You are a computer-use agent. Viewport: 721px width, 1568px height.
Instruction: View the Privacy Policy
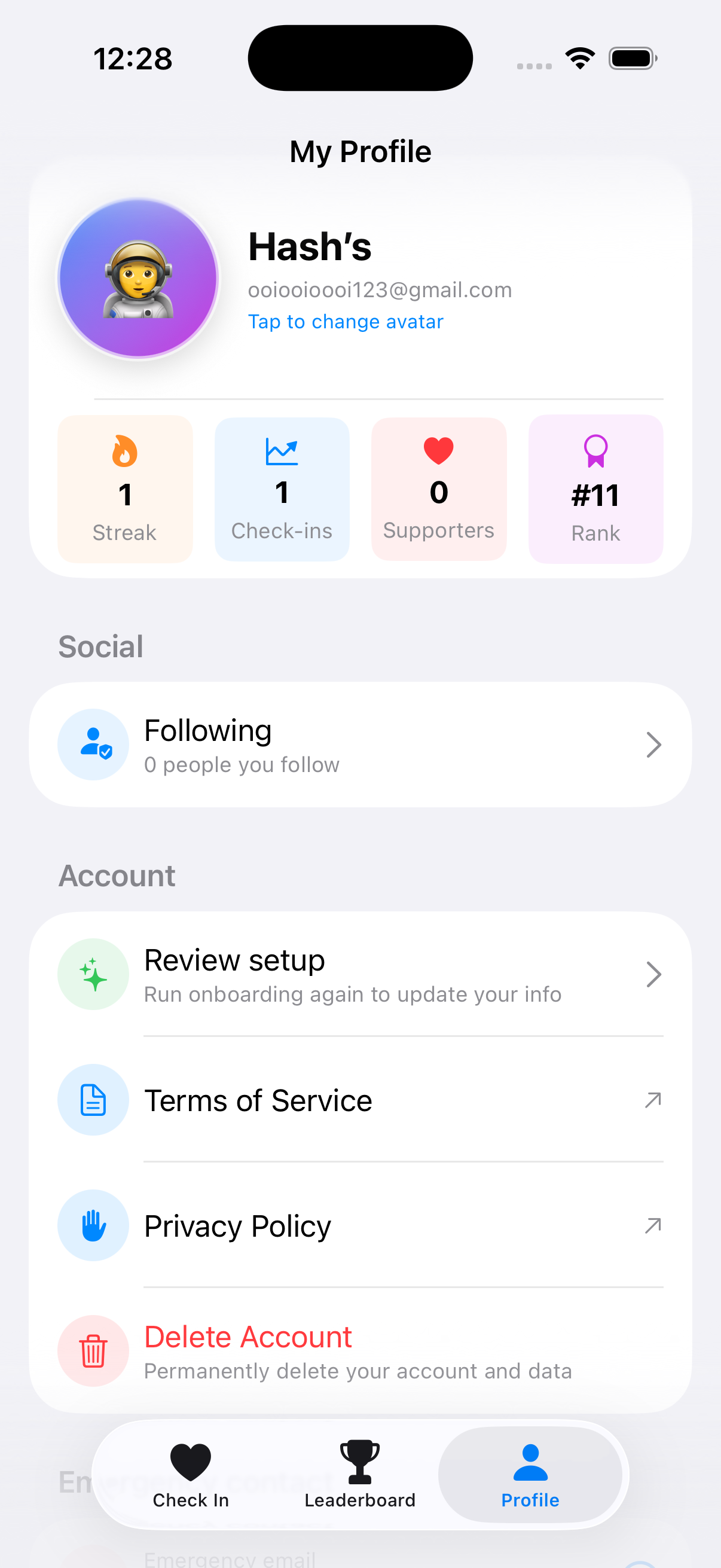[360, 1225]
